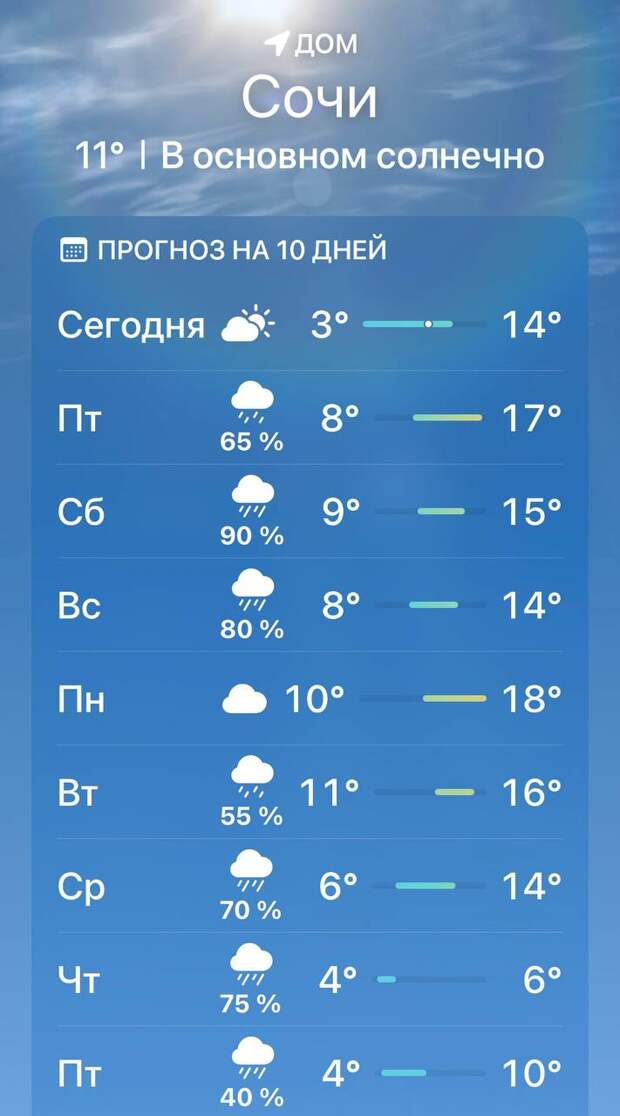View the Вт day forecast details
This screenshot has width=620, height=1116.
click(310, 793)
